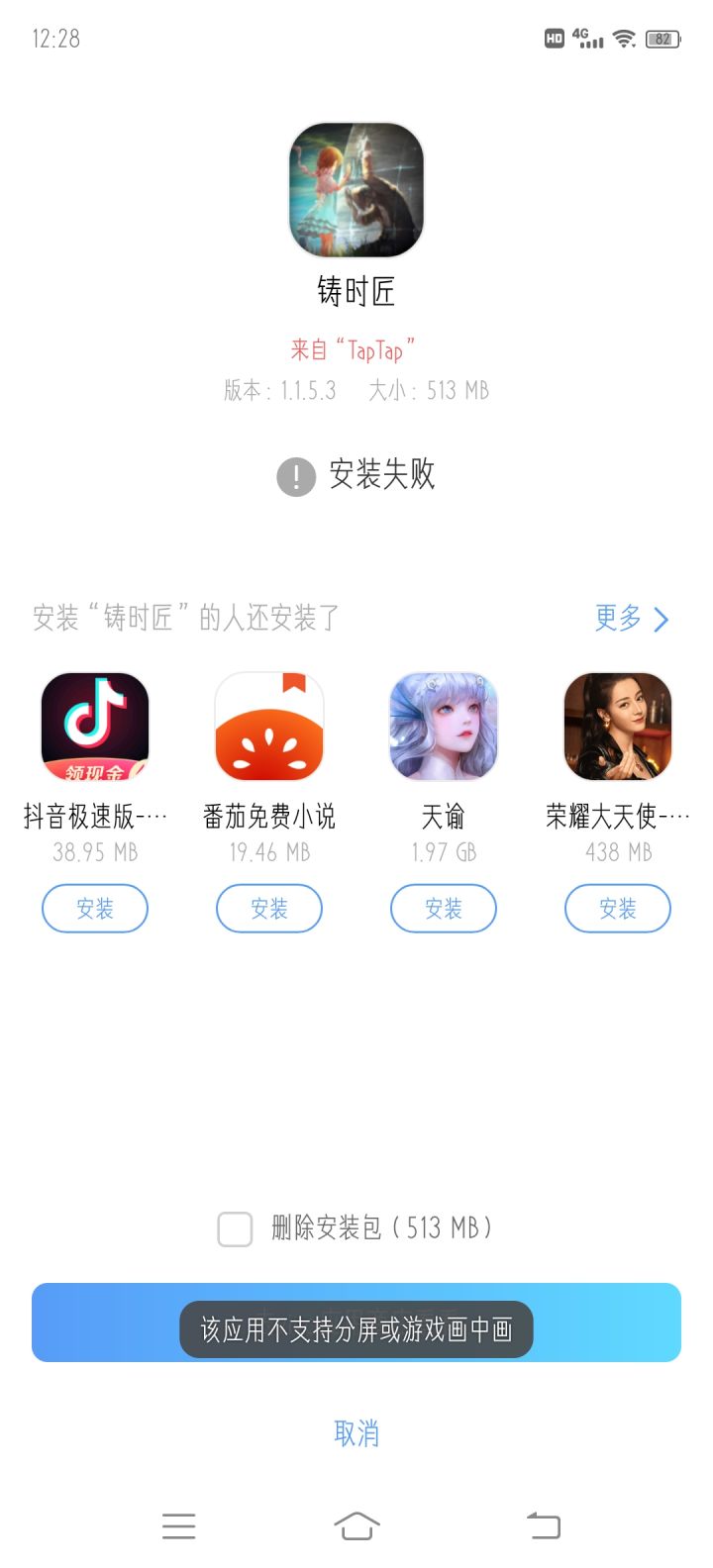Go back with the system back button
Image resolution: width=713 pixels, height=1568 pixels.
543,1525
